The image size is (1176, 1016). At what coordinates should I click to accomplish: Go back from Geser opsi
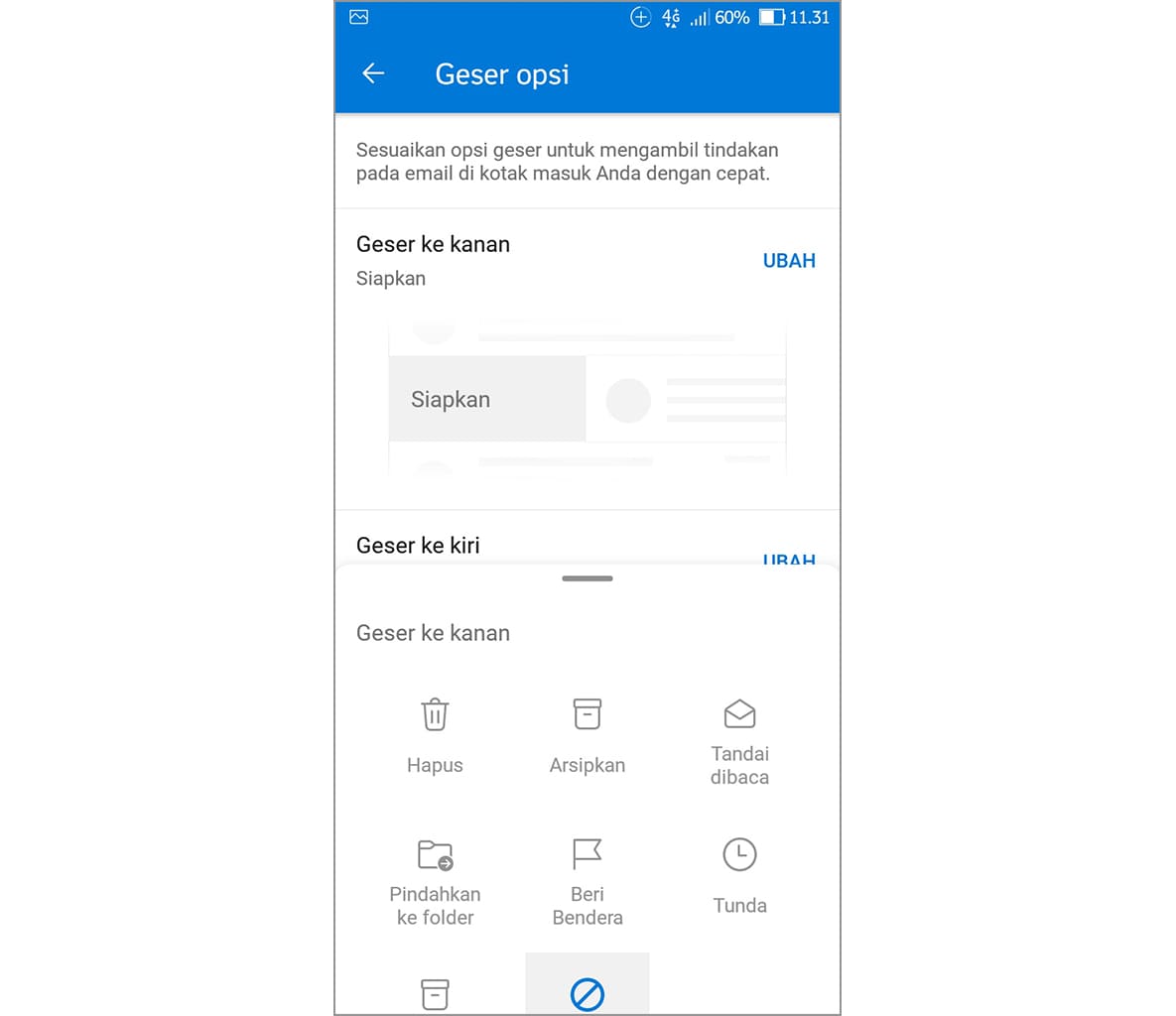[x=373, y=73]
